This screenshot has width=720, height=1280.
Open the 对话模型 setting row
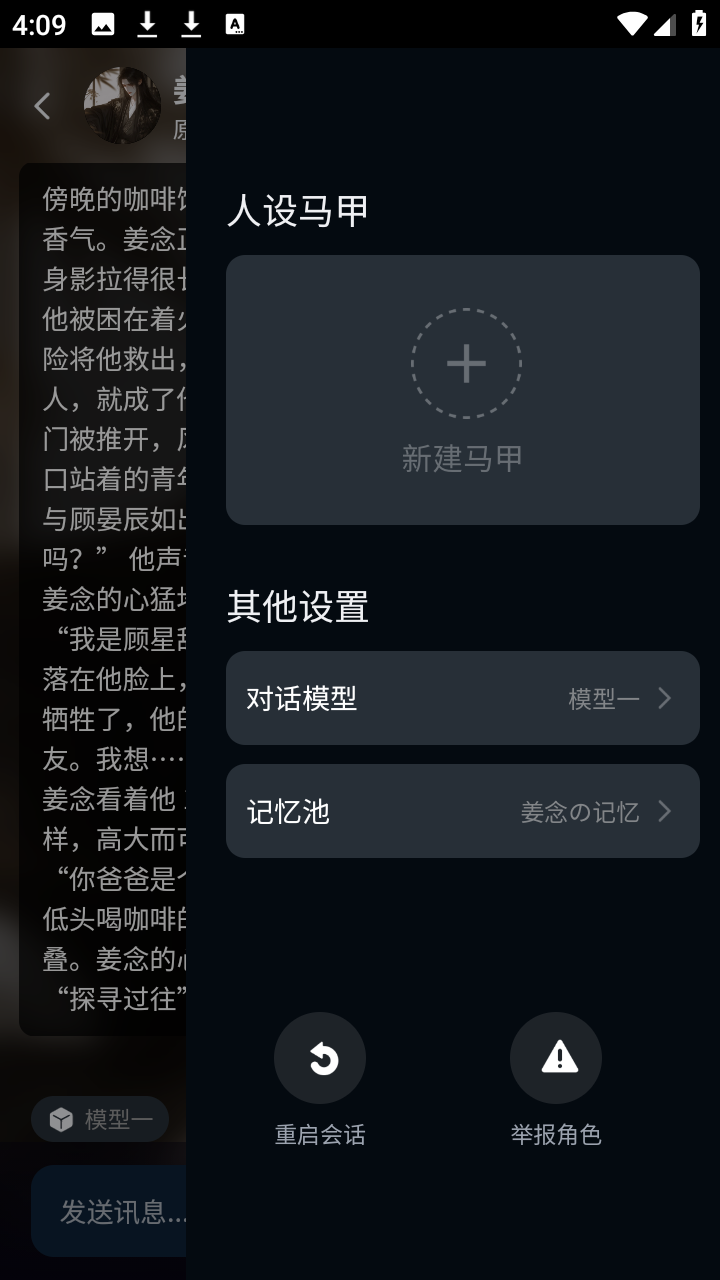(x=462, y=698)
